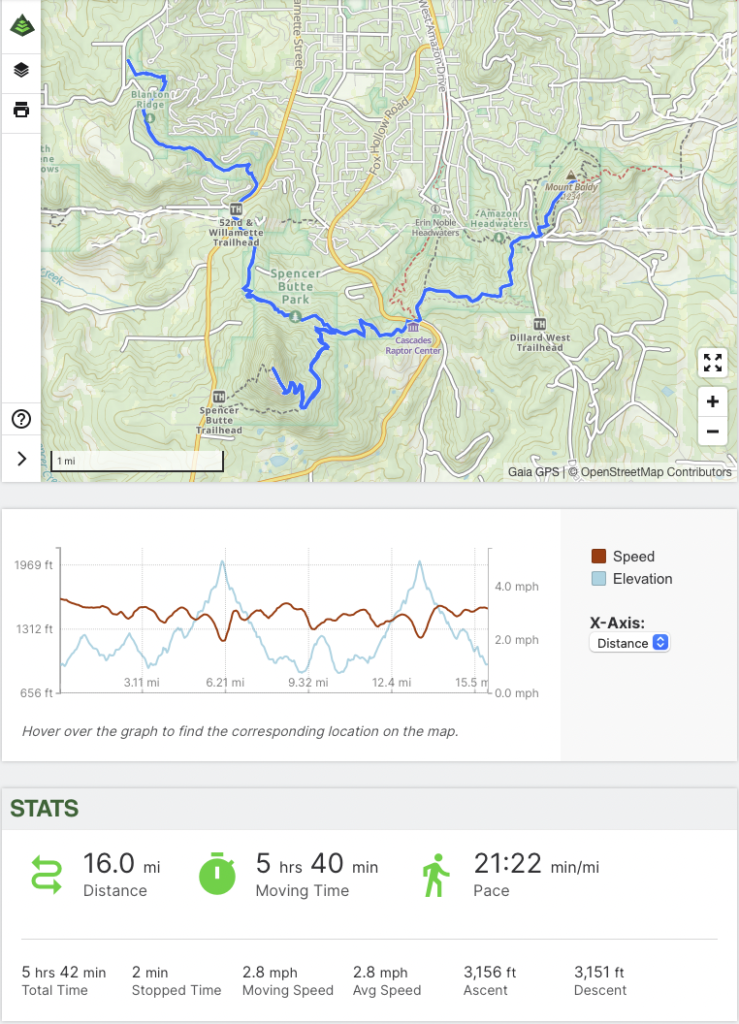Open the X-Axis Distance dropdown
739x1024 pixels.
click(x=629, y=643)
